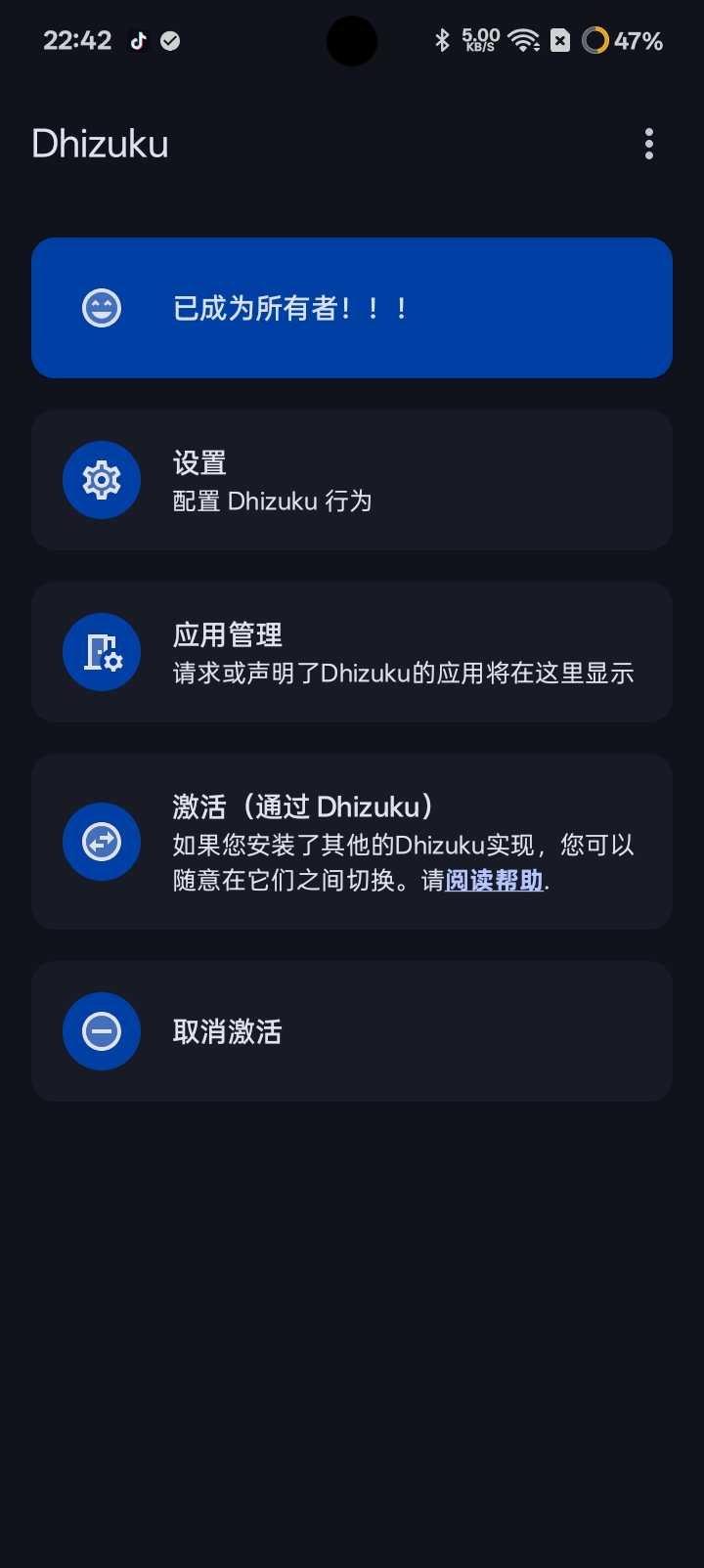Tap the 已成为所有者 status card
Viewport: 704px width, 1568px height.
pos(352,308)
